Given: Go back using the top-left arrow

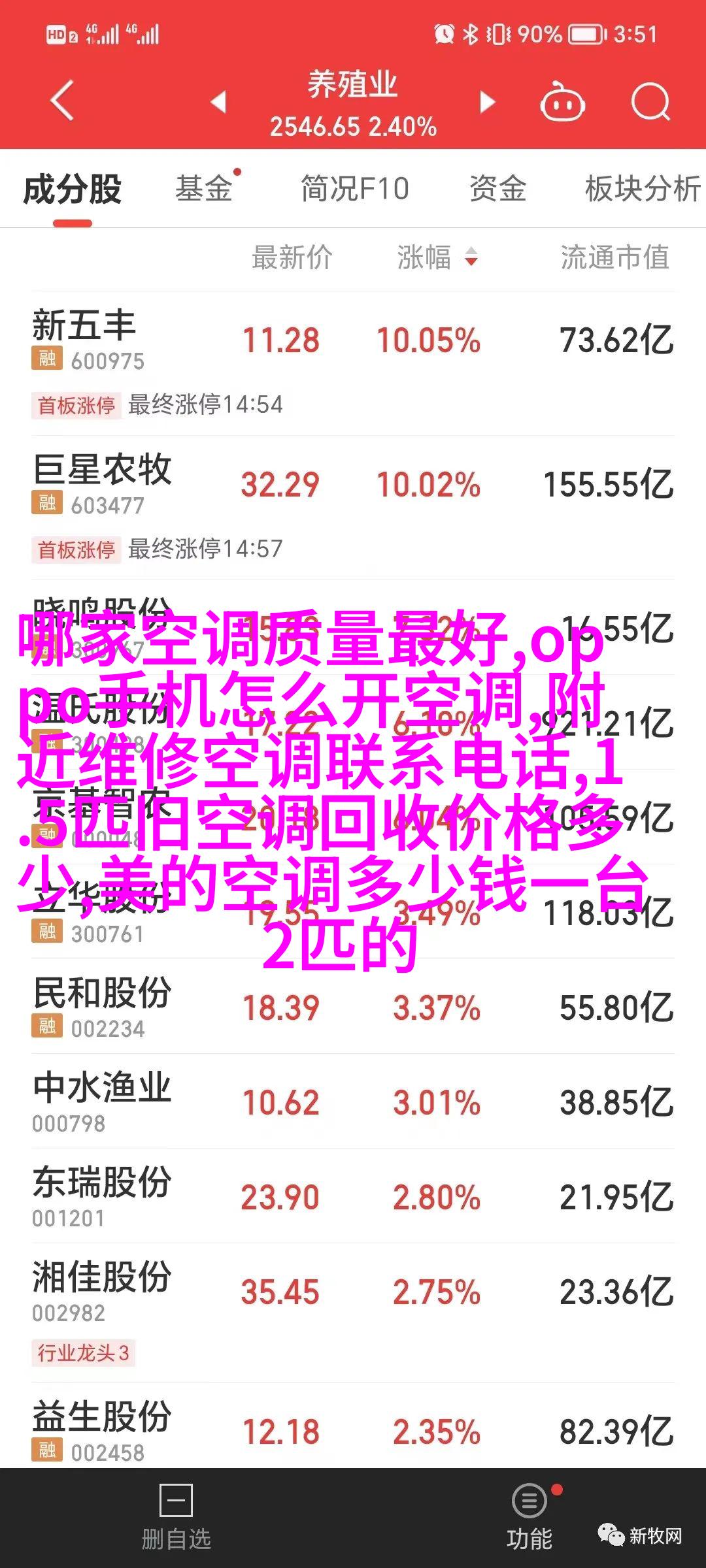Looking at the screenshot, I should [x=62, y=101].
